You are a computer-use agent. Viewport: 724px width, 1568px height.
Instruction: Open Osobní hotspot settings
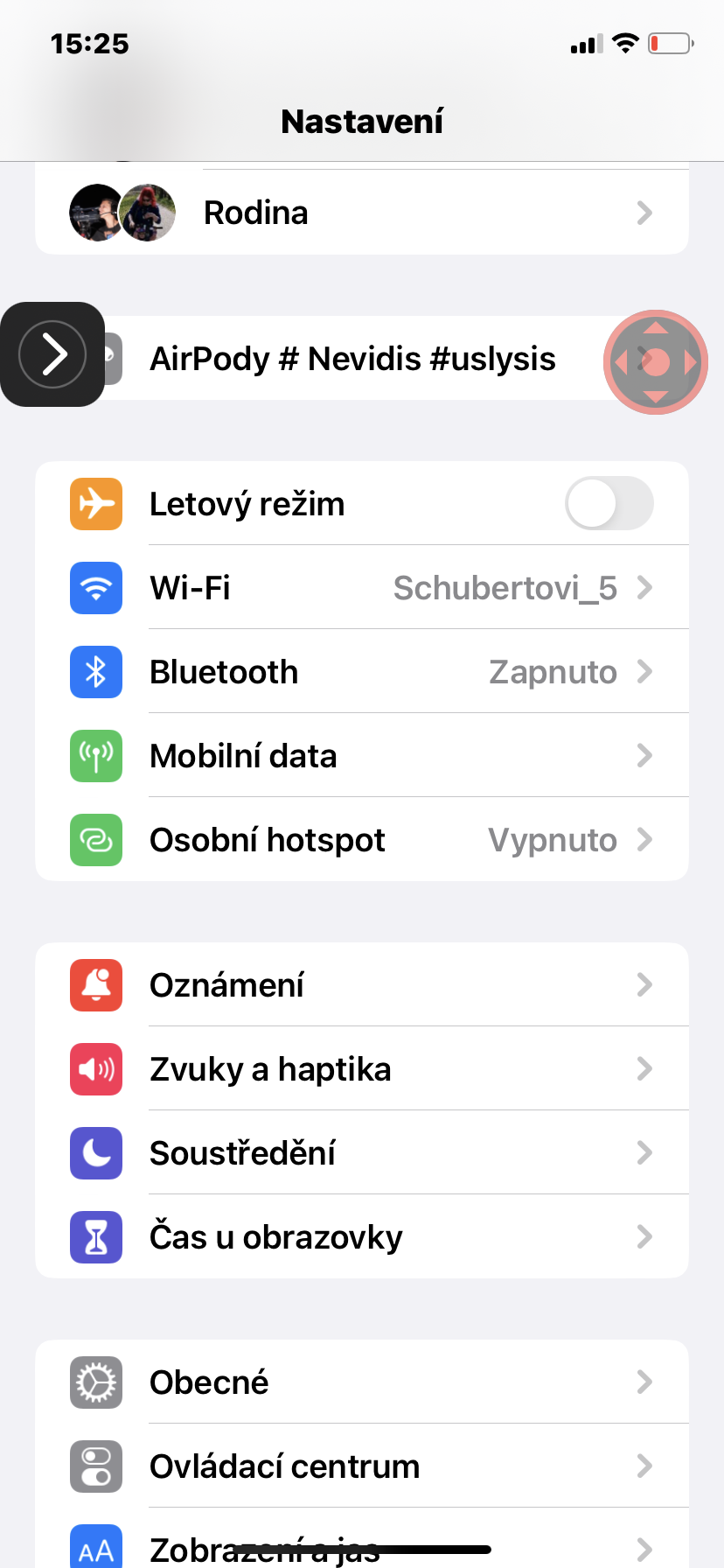tap(362, 839)
